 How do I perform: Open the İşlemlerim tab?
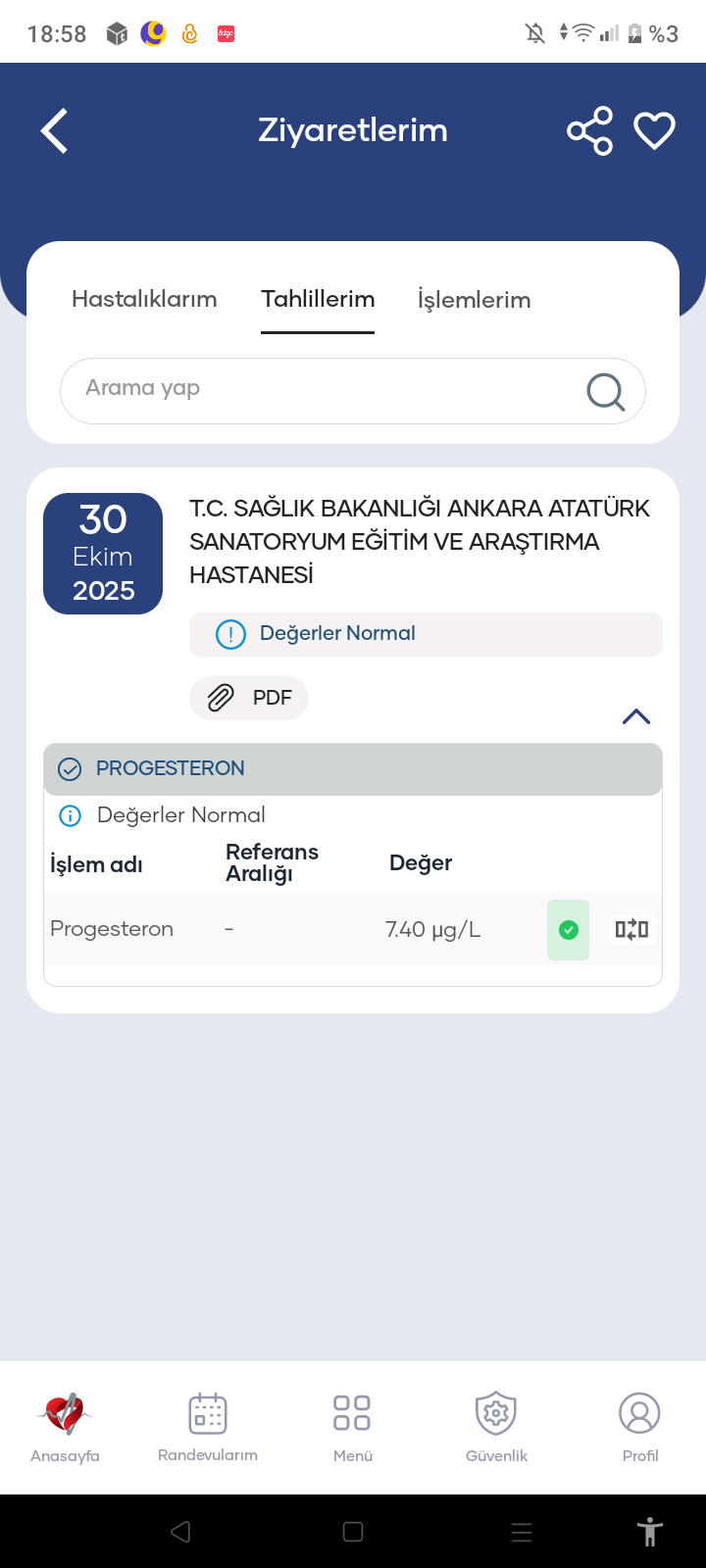[474, 299]
